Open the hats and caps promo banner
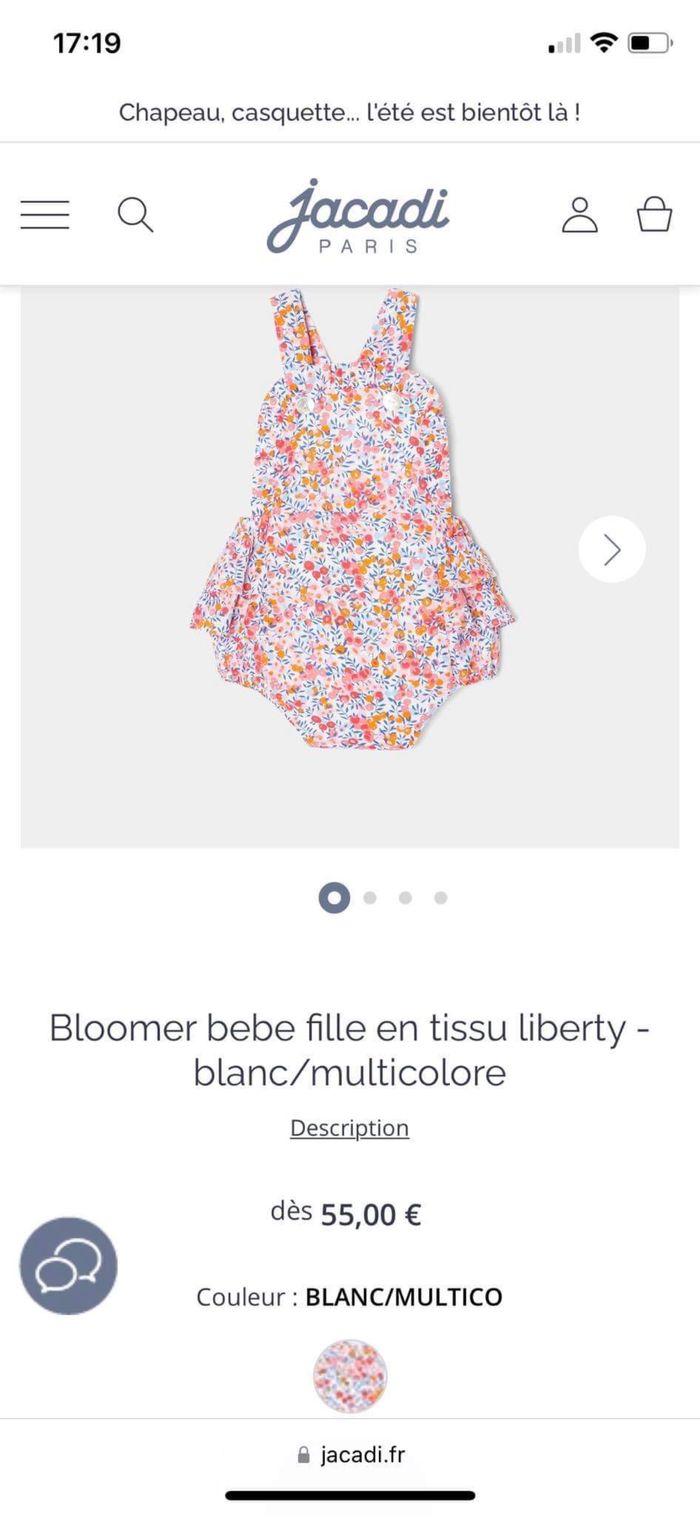Image resolution: width=700 pixels, height=1515 pixels. (x=350, y=112)
